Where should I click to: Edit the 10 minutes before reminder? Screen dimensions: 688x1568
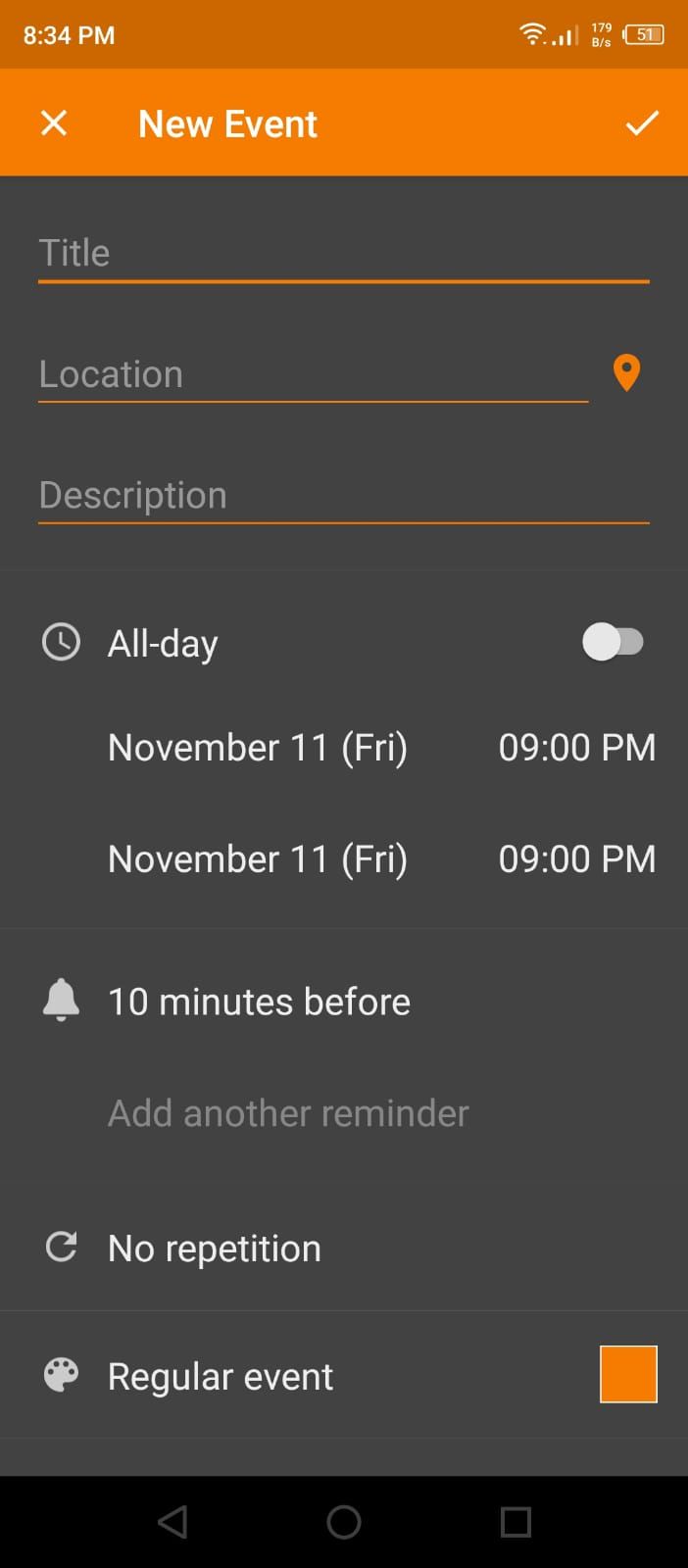click(x=259, y=1002)
